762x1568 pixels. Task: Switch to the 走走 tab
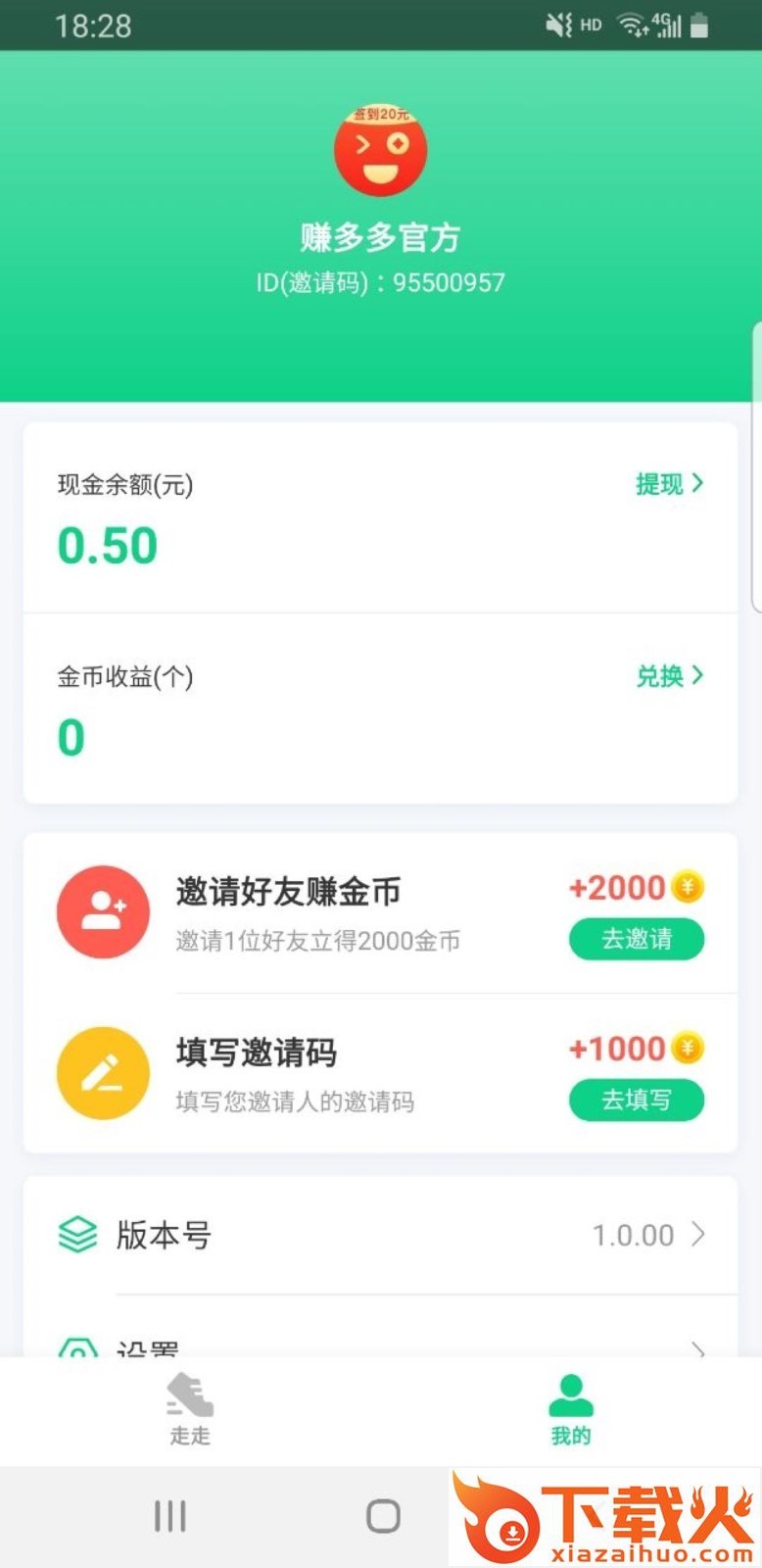click(190, 1410)
